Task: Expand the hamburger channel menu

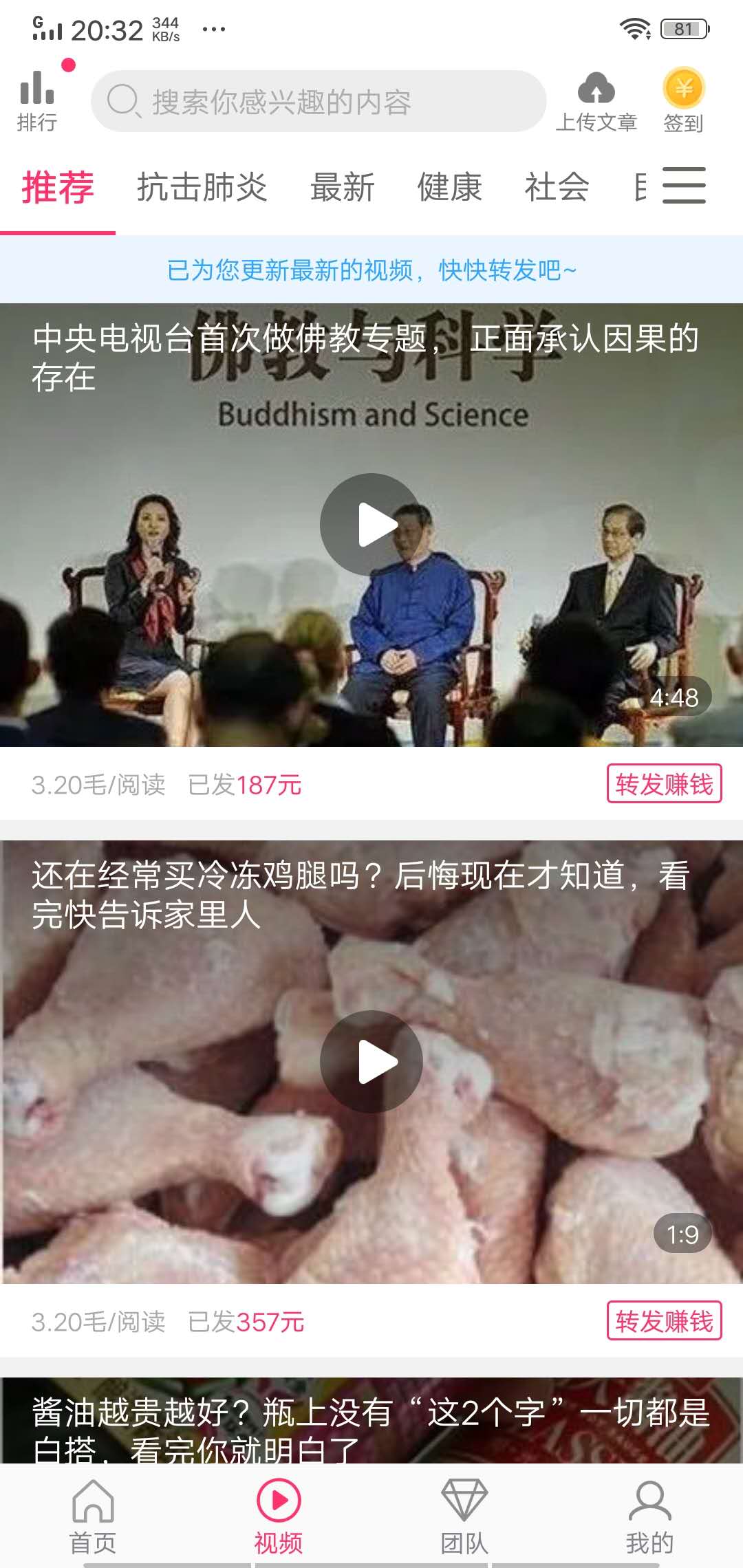Action: (x=684, y=186)
